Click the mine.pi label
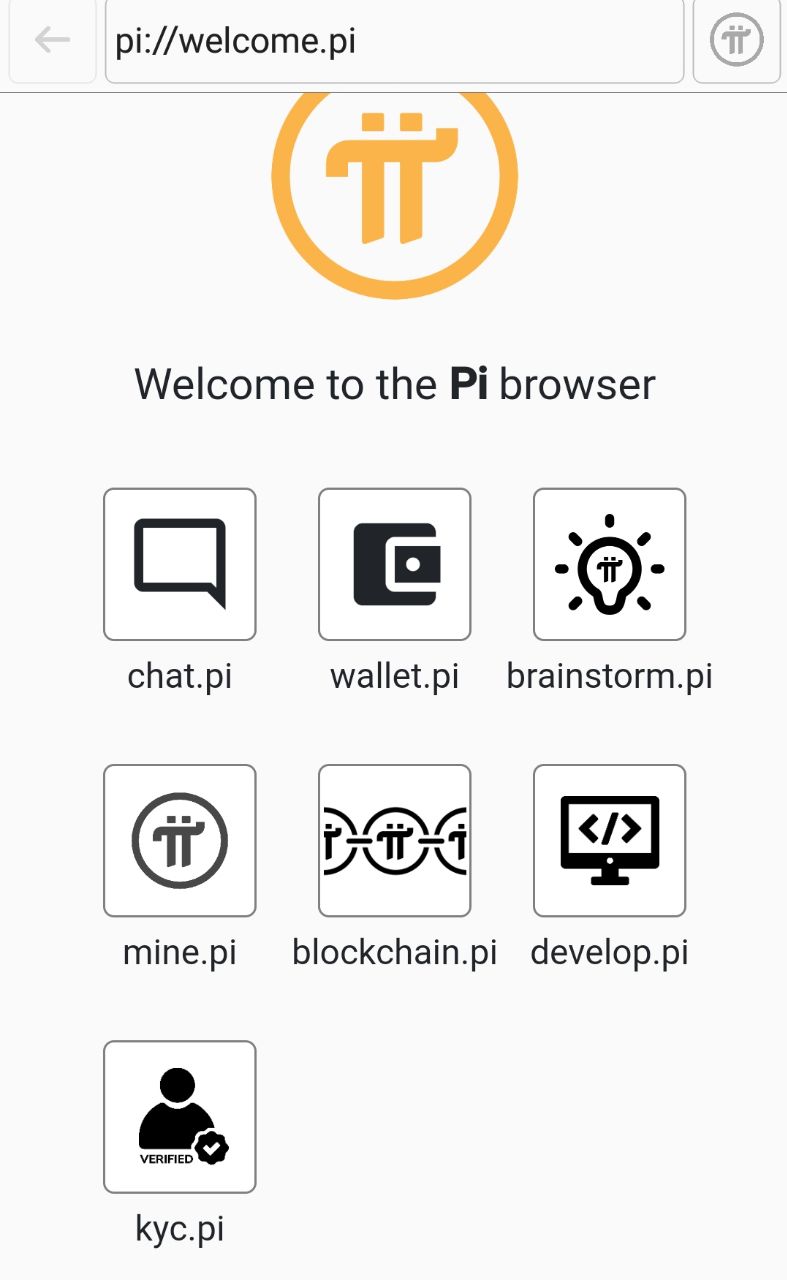 [179, 952]
